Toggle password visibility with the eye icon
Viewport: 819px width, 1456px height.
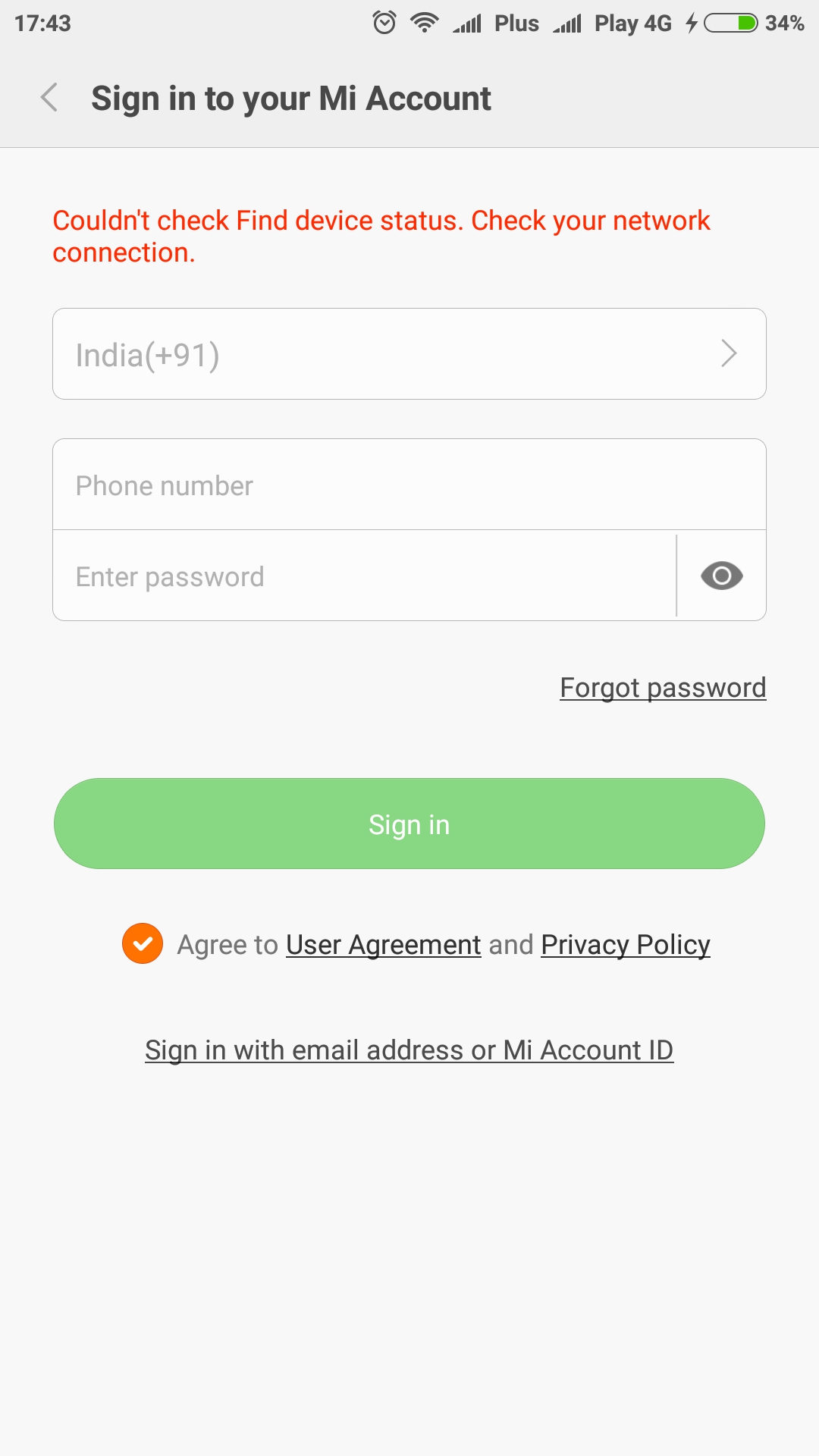721,576
